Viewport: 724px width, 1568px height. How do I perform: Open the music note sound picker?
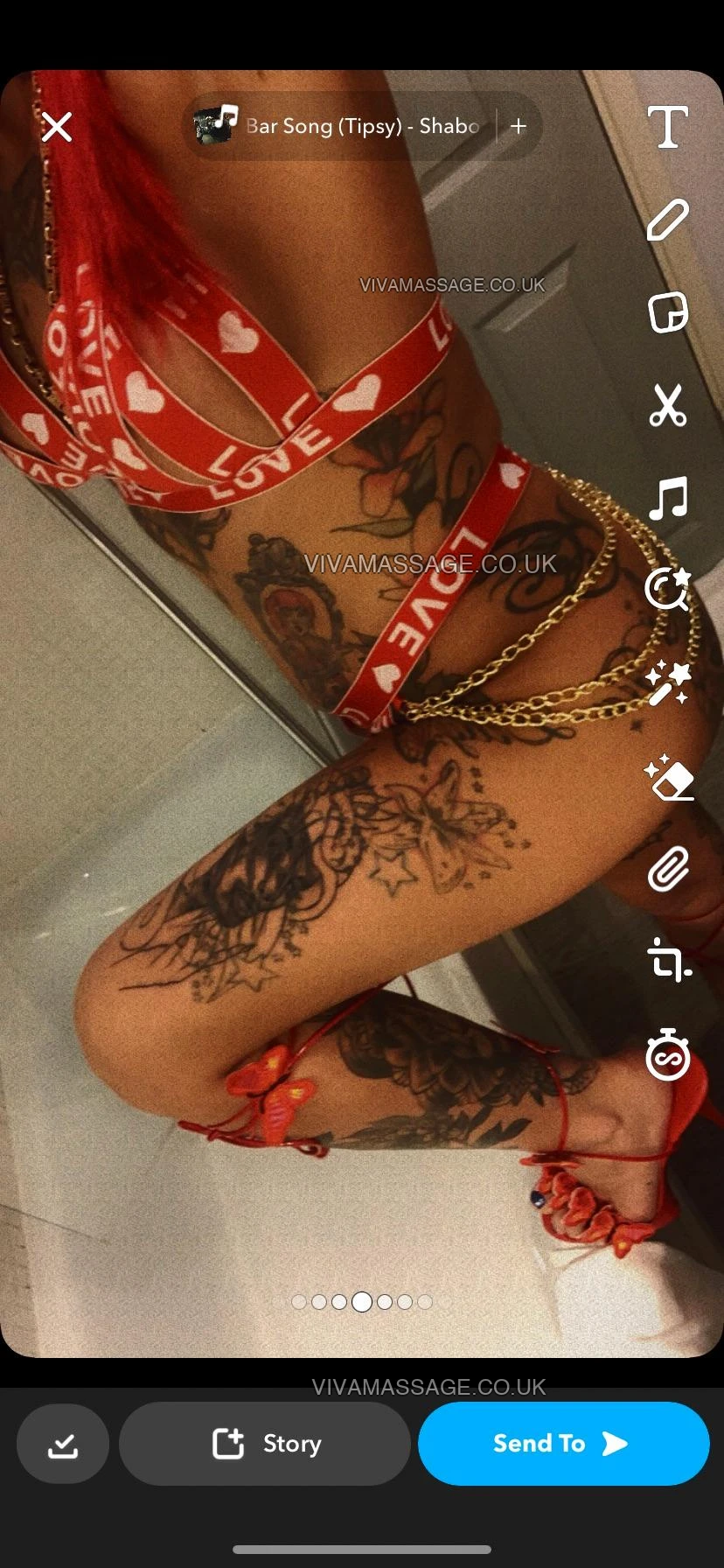point(667,499)
